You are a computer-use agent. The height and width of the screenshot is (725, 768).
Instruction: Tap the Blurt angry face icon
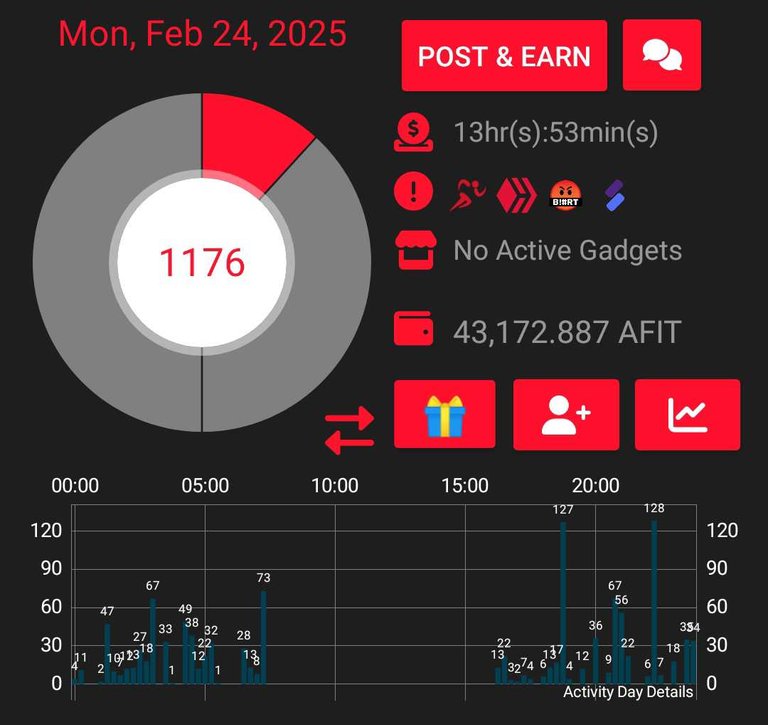[x=565, y=194]
